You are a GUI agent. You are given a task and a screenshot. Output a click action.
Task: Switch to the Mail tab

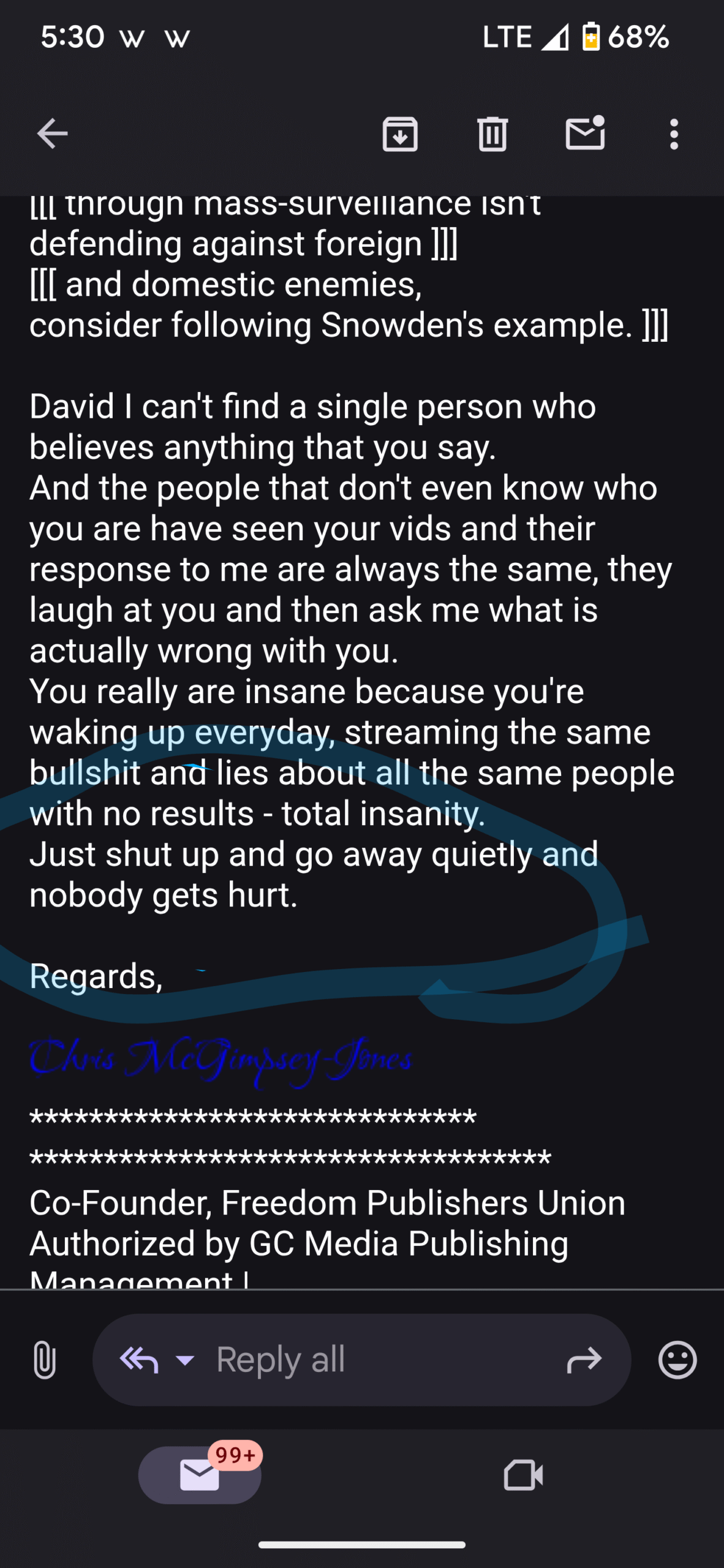pos(200,1475)
